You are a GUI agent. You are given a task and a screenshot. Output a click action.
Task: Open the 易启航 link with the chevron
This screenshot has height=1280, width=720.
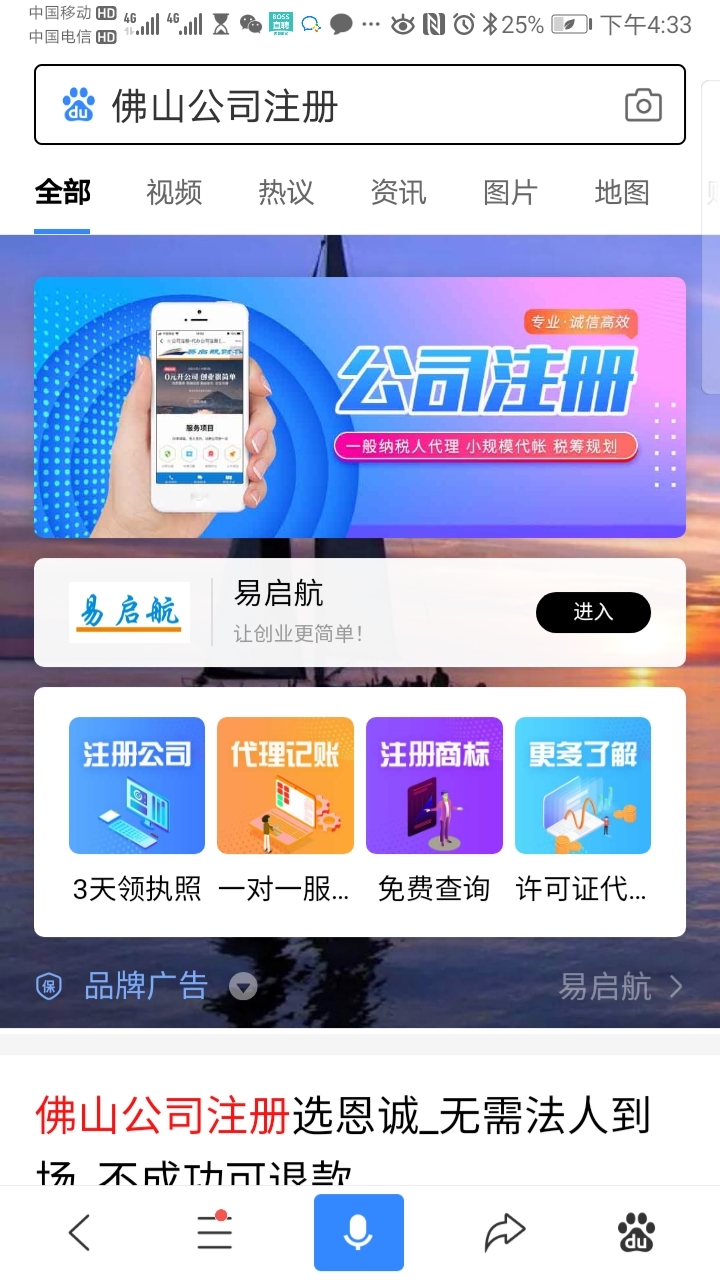[620, 987]
